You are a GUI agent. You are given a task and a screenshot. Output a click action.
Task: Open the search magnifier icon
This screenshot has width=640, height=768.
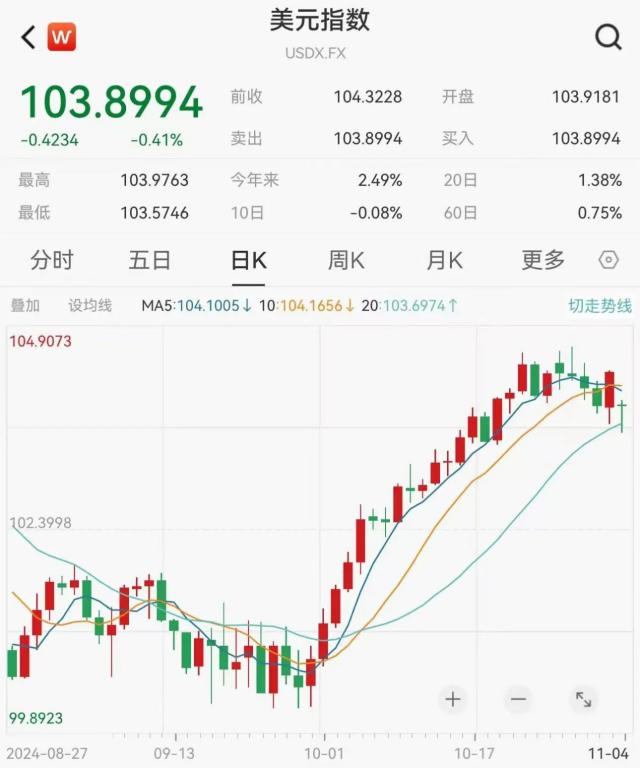pyautogui.click(x=608, y=38)
